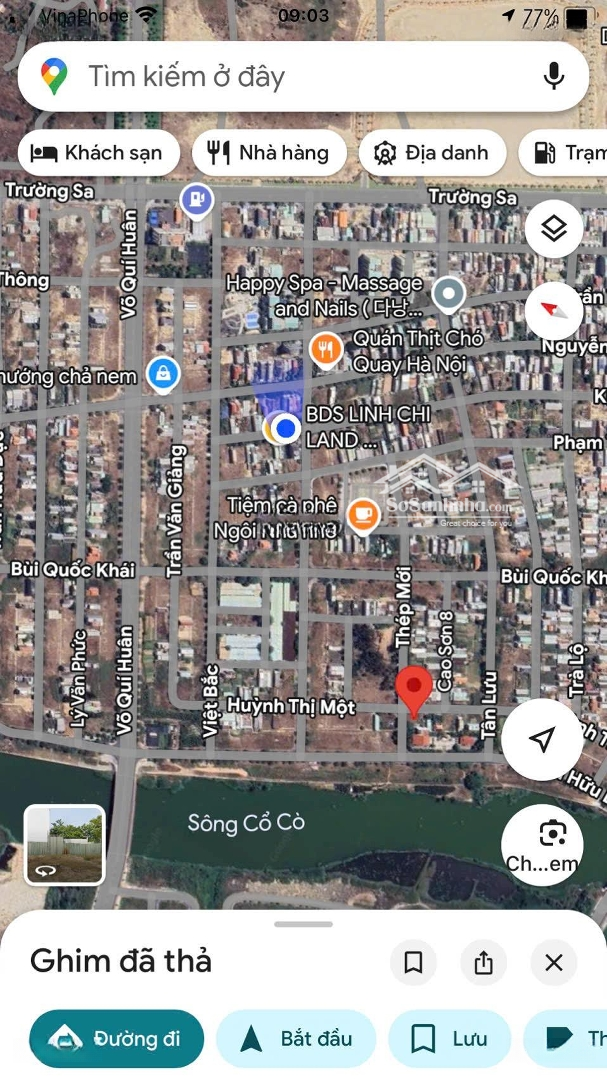Open Tiệm cà phê Ngôi nhà nhỏ marker

(362, 515)
